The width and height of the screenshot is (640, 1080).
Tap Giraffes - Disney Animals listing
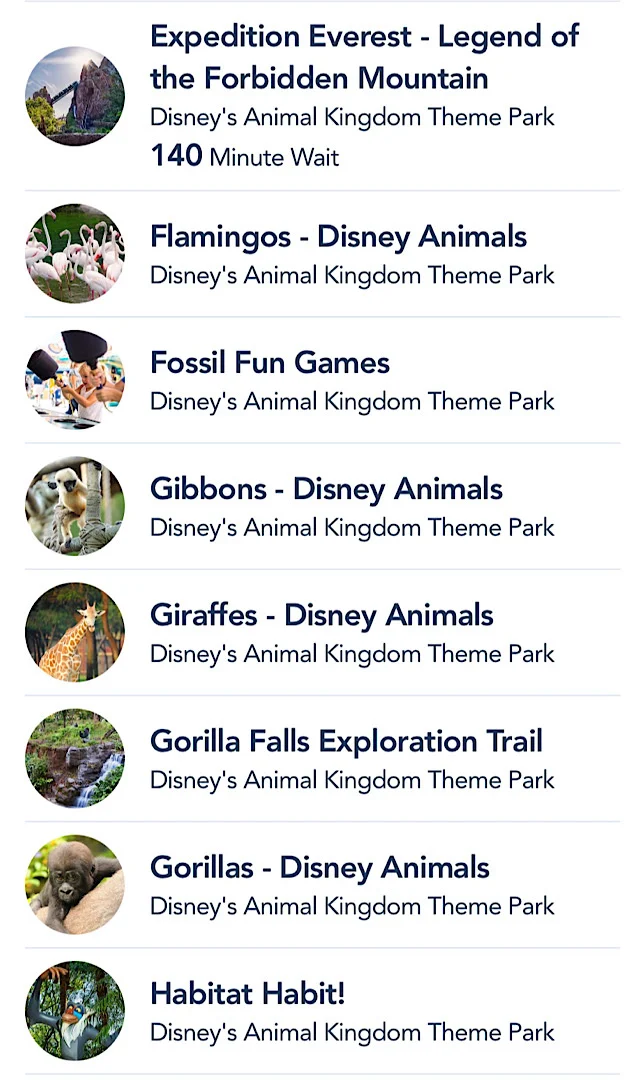tap(322, 632)
